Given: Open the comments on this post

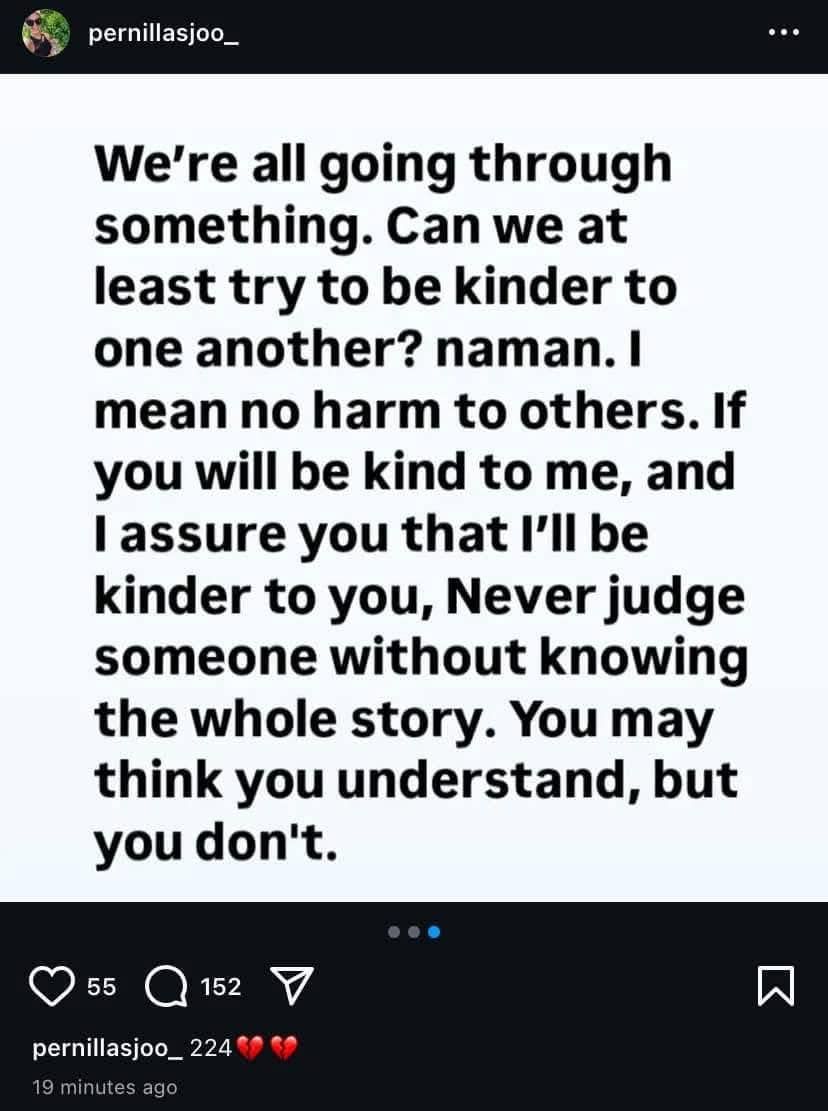Looking at the screenshot, I should coord(165,986).
